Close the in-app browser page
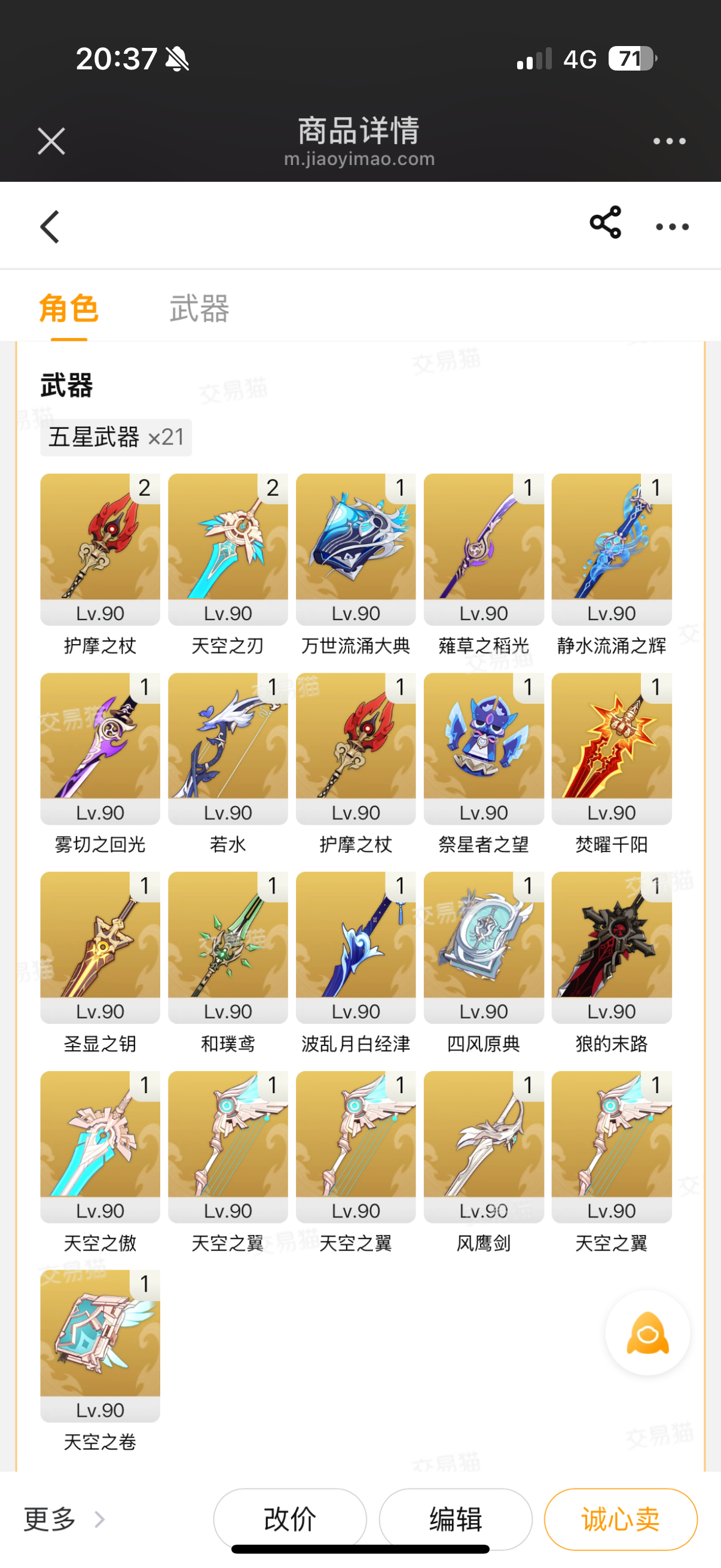Image resolution: width=721 pixels, height=1568 pixels. 51,141
